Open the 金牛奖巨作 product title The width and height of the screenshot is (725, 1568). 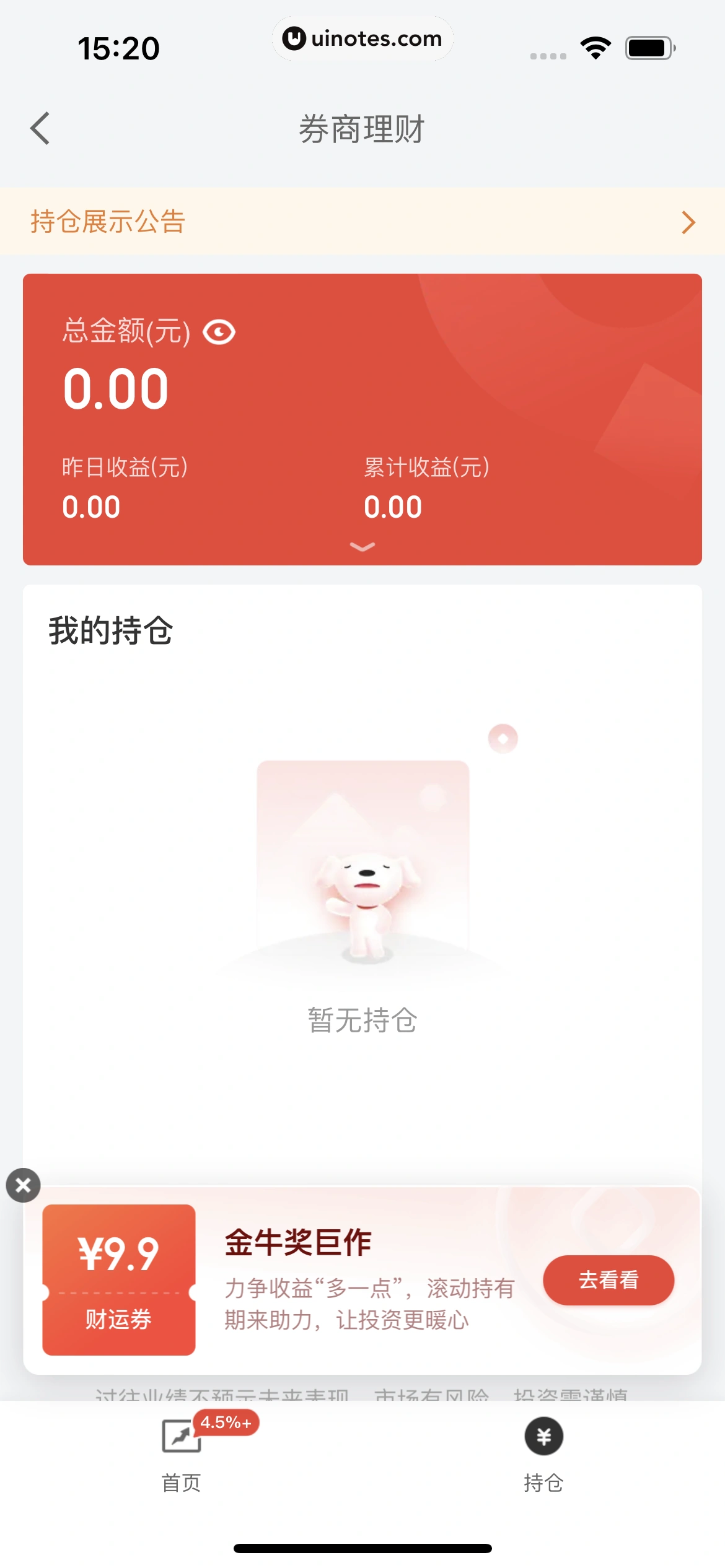296,1242
